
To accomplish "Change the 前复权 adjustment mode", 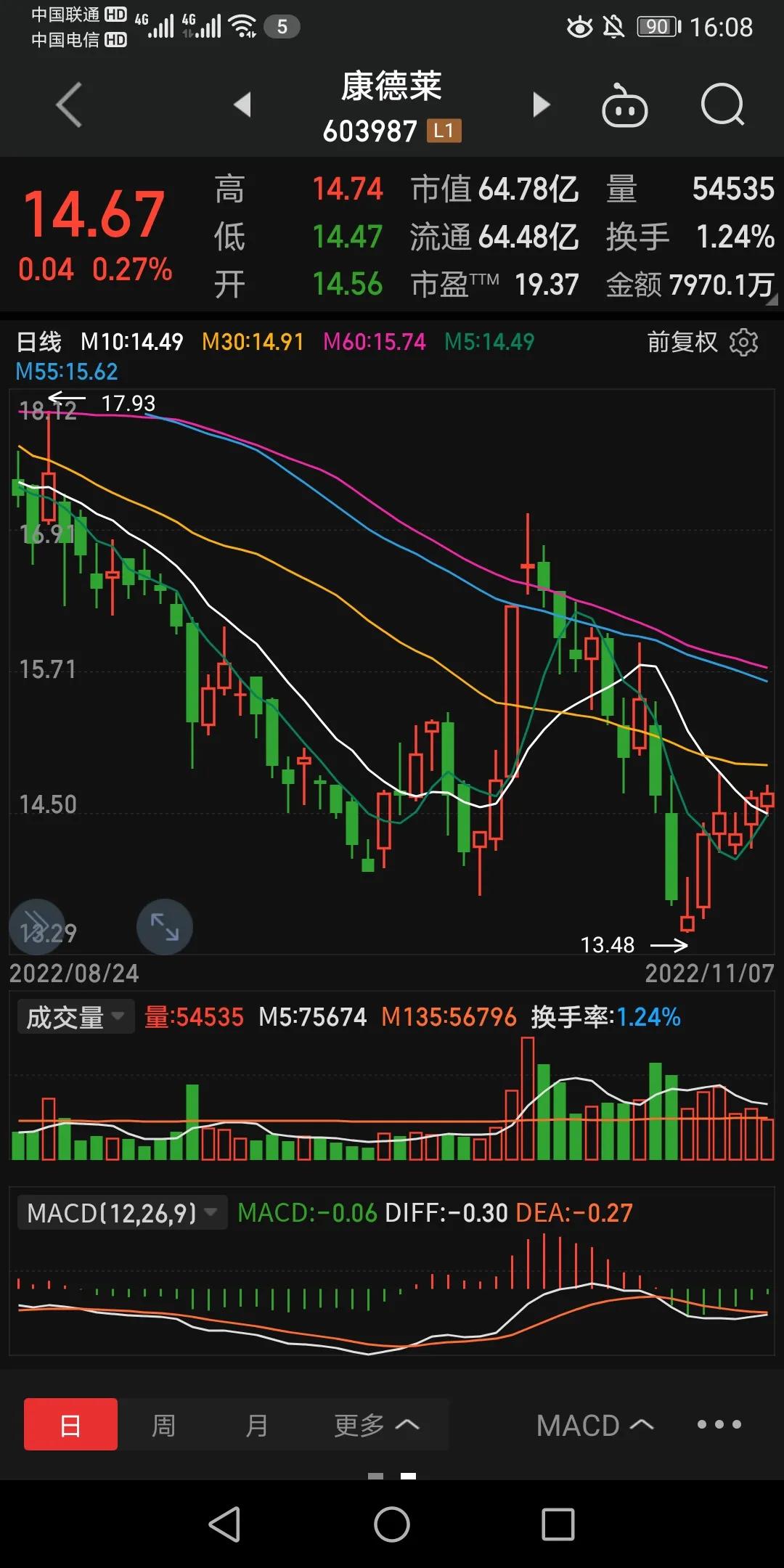I will tap(682, 342).
